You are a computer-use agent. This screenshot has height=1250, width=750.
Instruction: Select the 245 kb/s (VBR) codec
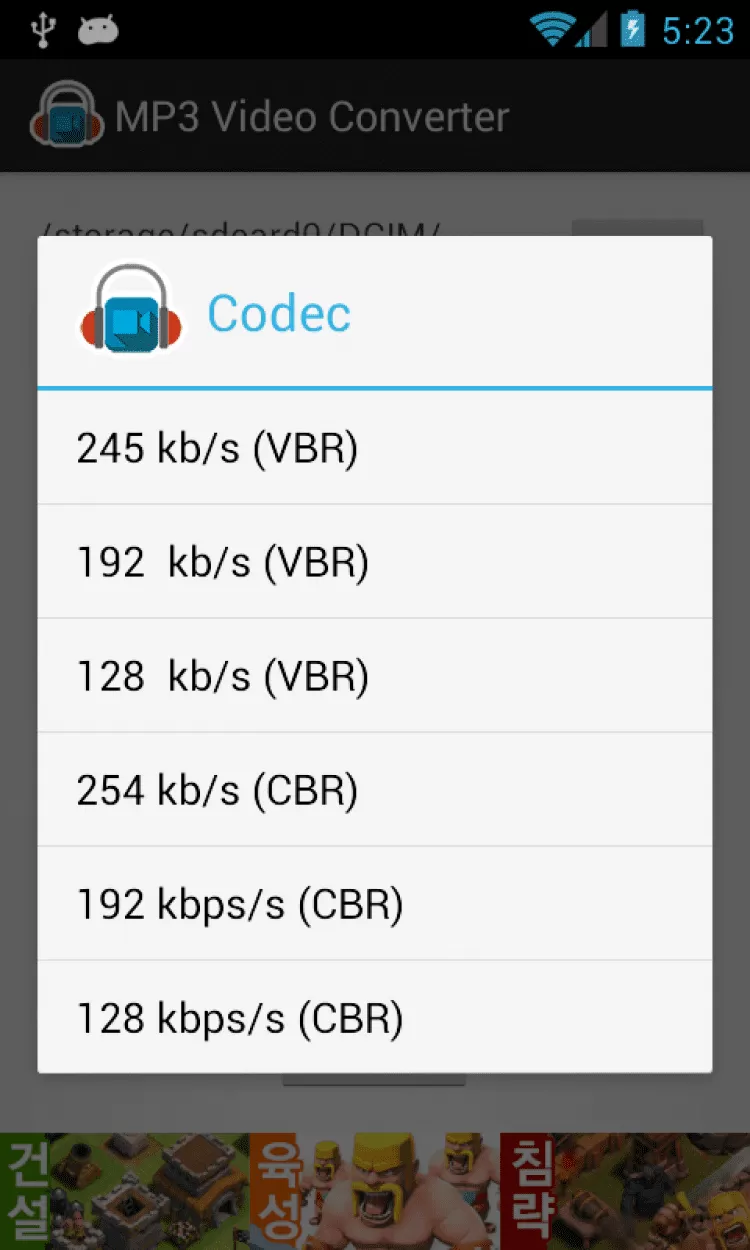tap(374, 448)
